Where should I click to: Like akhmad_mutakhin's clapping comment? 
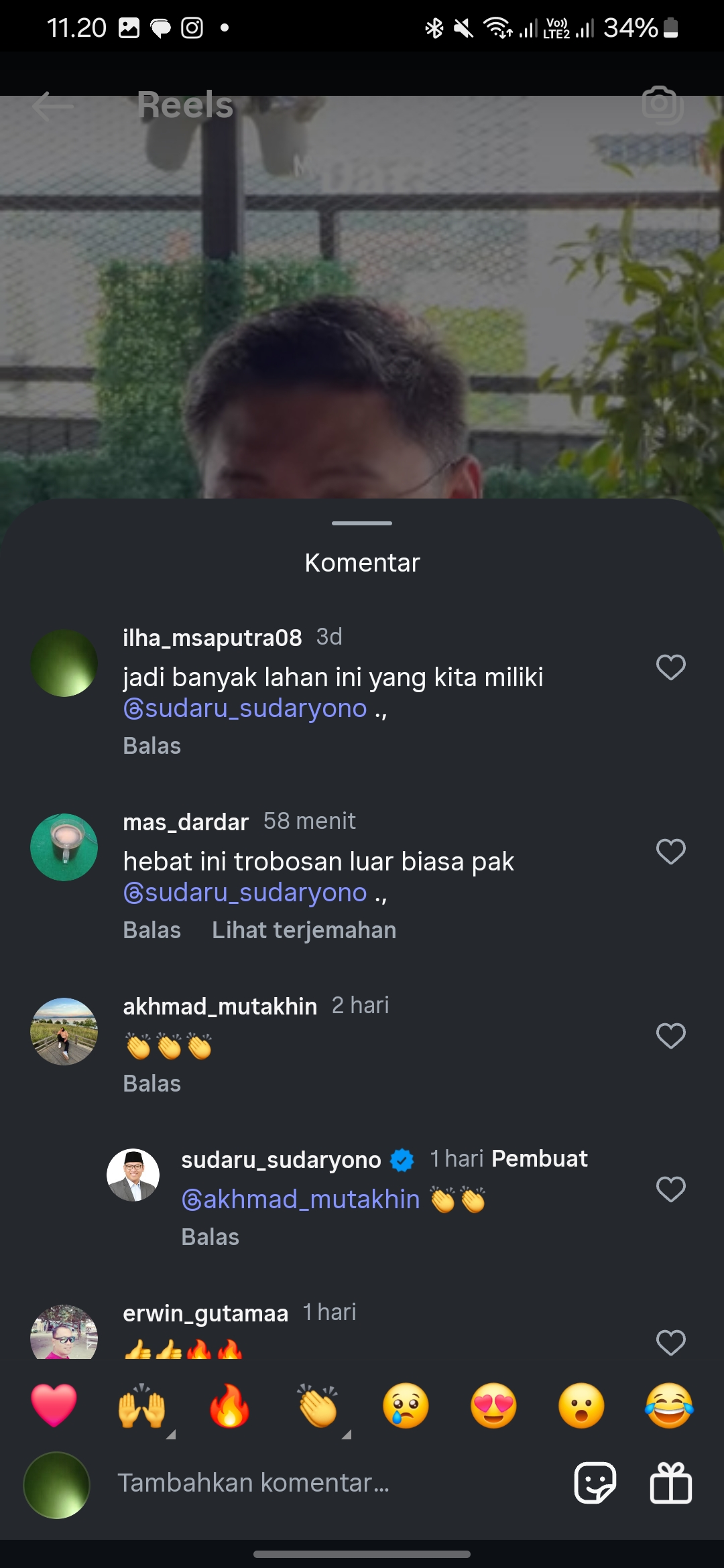coord(670,1036)
